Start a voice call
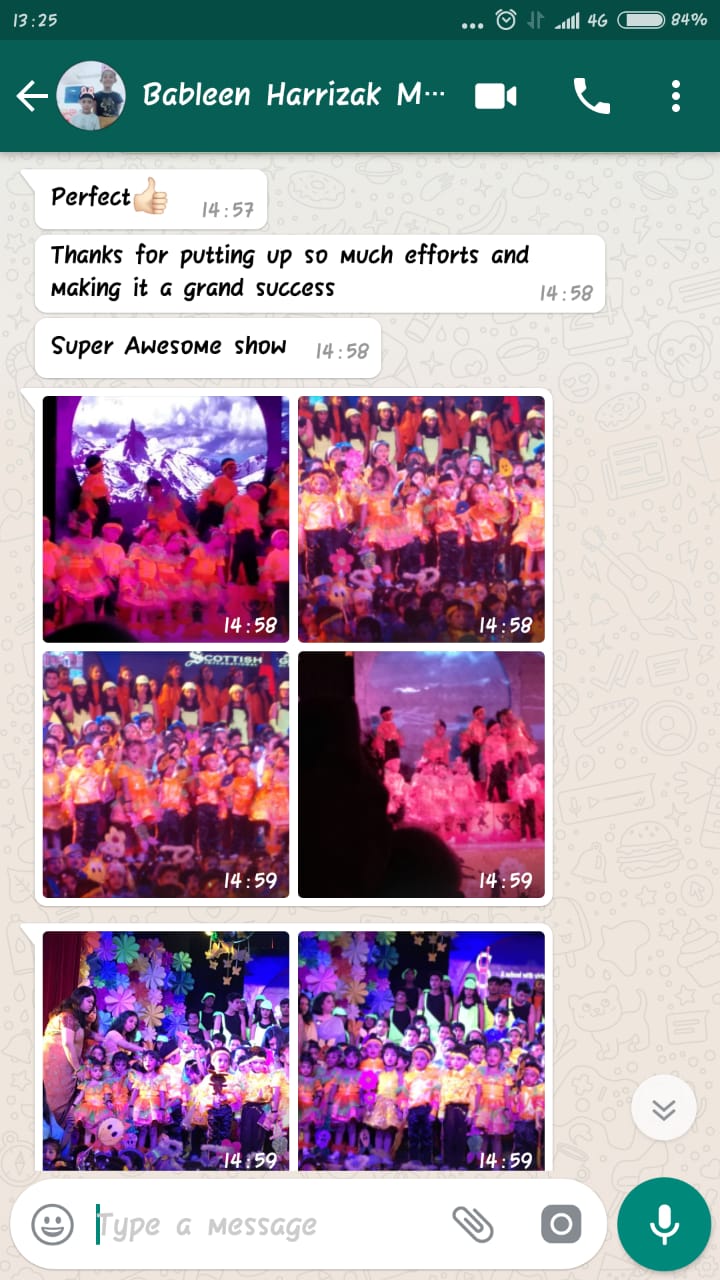 pyautogui.click(x=591, y=96)
